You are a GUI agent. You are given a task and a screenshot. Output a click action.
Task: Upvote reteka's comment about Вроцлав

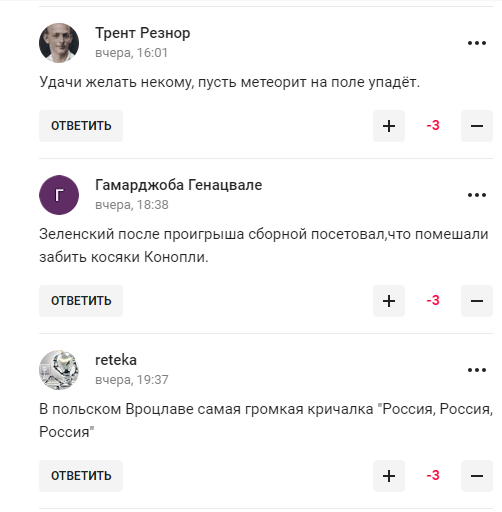[389, 476]
